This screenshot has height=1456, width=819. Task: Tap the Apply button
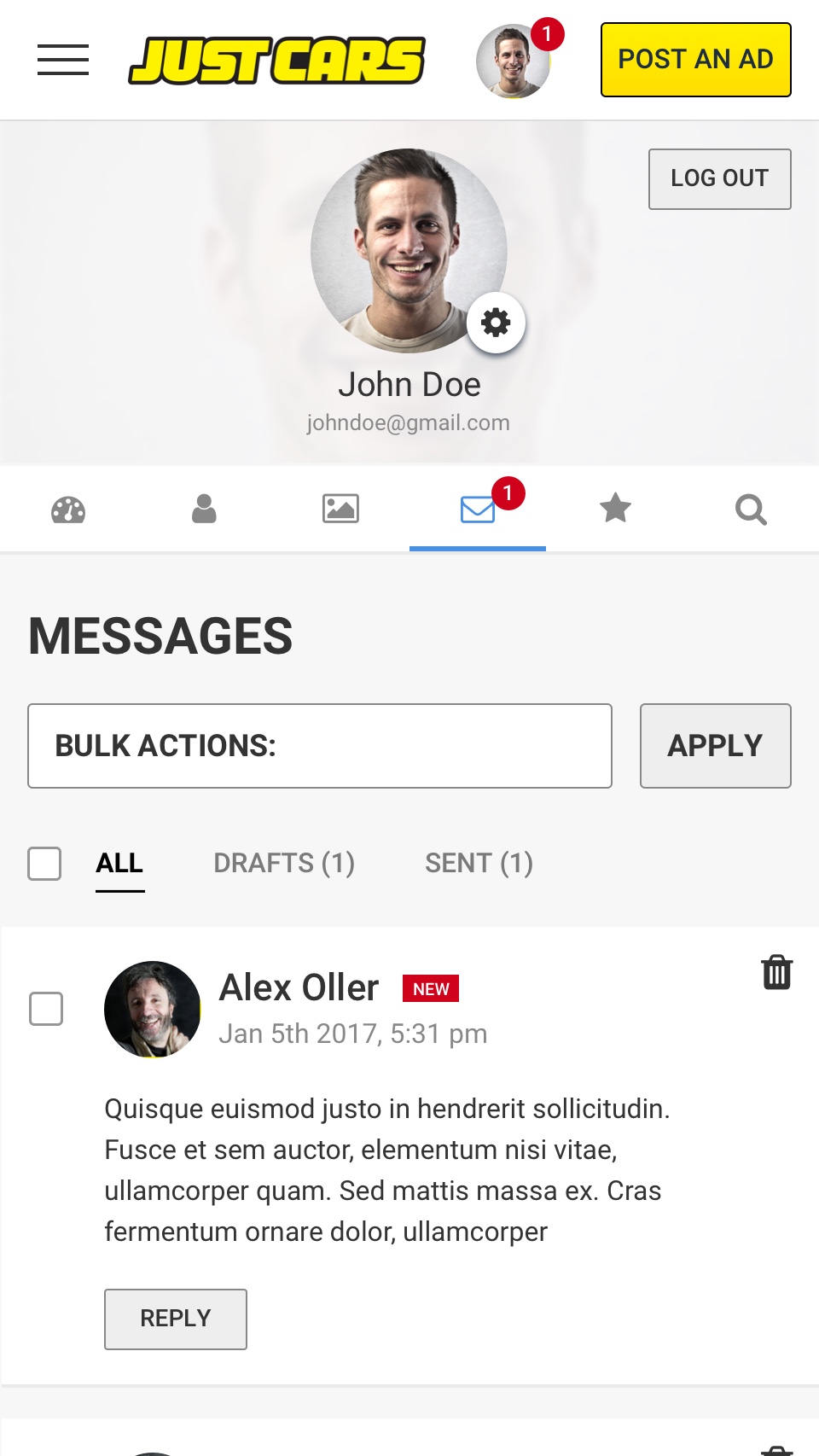coord(716,746)
